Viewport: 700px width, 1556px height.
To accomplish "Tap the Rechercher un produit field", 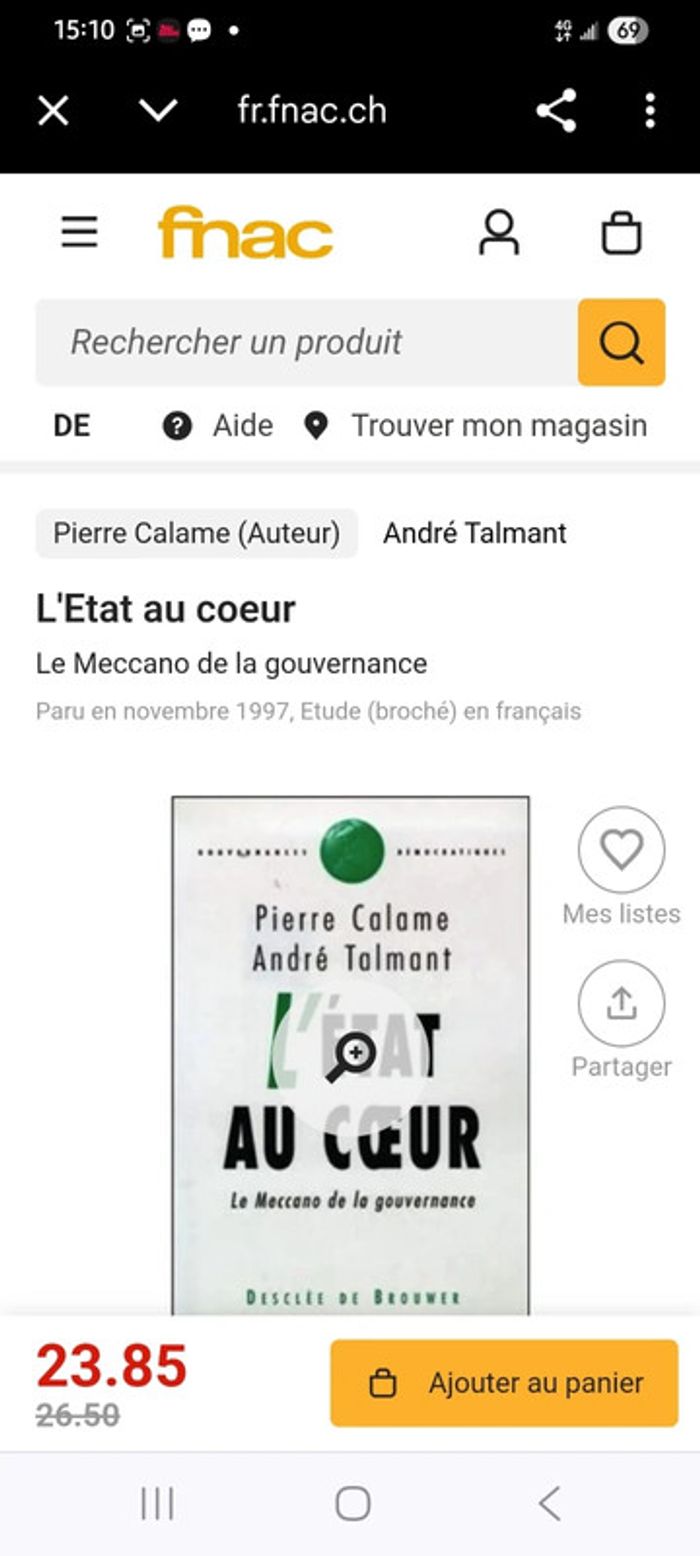I will [306, 342].
